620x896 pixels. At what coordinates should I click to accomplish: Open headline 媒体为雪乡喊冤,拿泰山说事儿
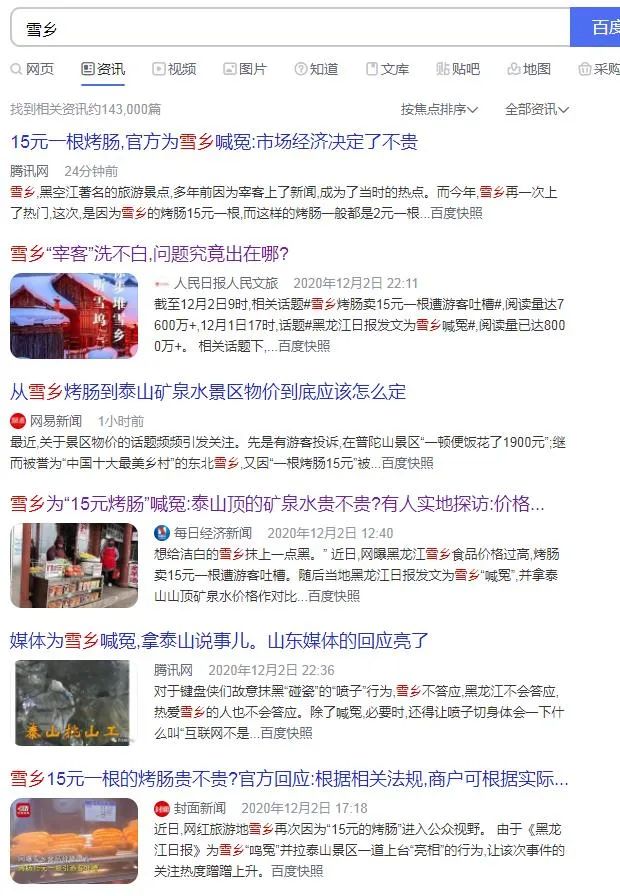(x=219, y=640)
